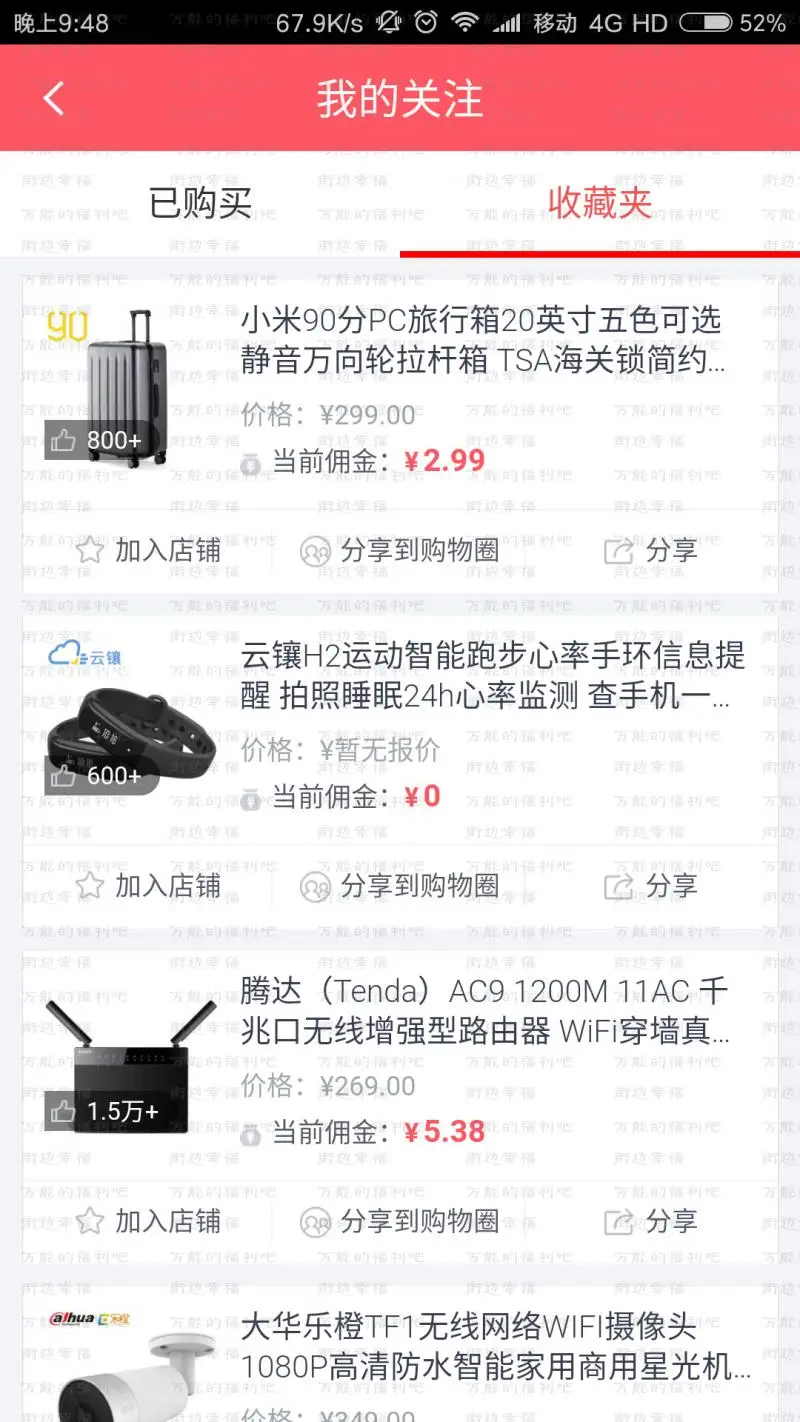Open the 腾达 Tenda AC9 router product
The image size is (800, 1422).
tap(485, 1010)
